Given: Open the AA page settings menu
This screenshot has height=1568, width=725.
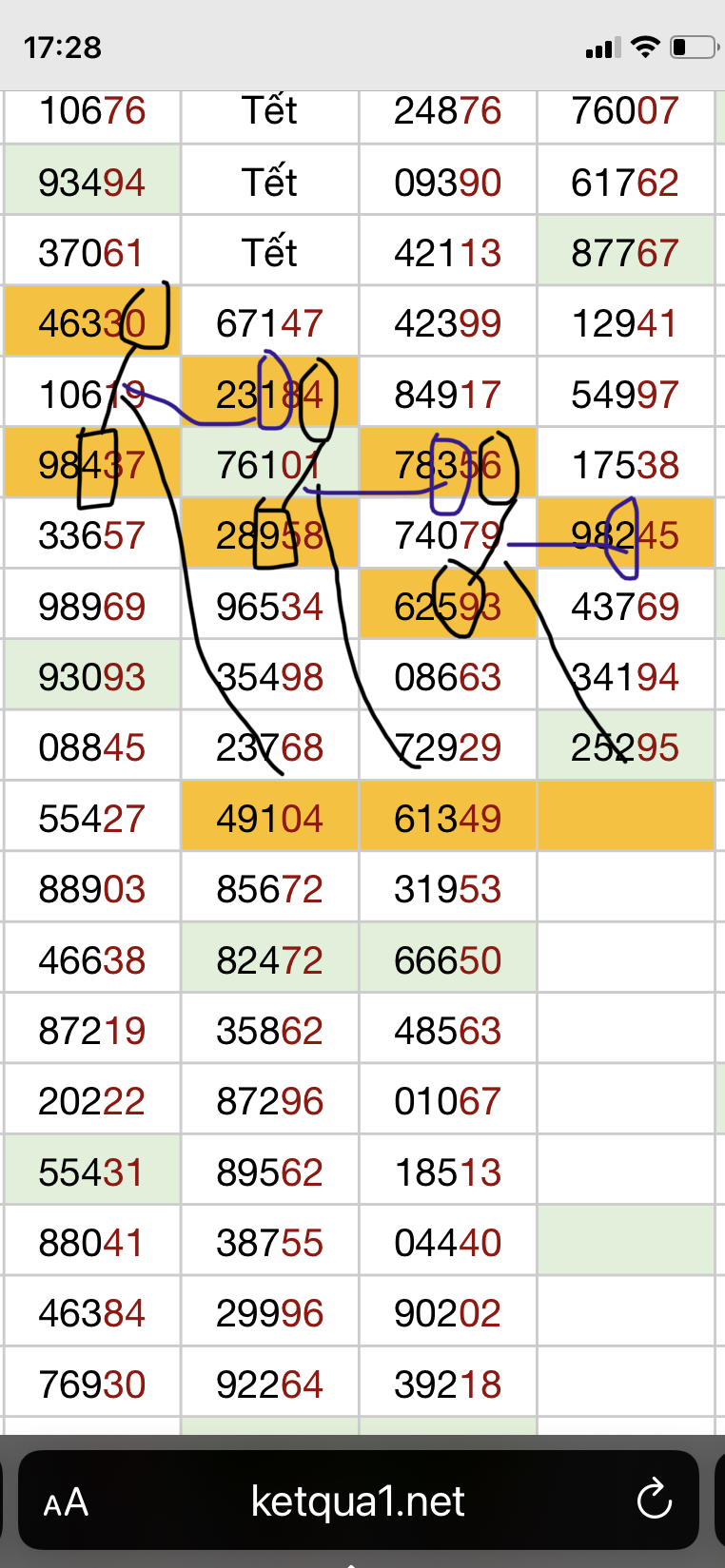Looking at the screenshot, I should (x=66, y=1503).
